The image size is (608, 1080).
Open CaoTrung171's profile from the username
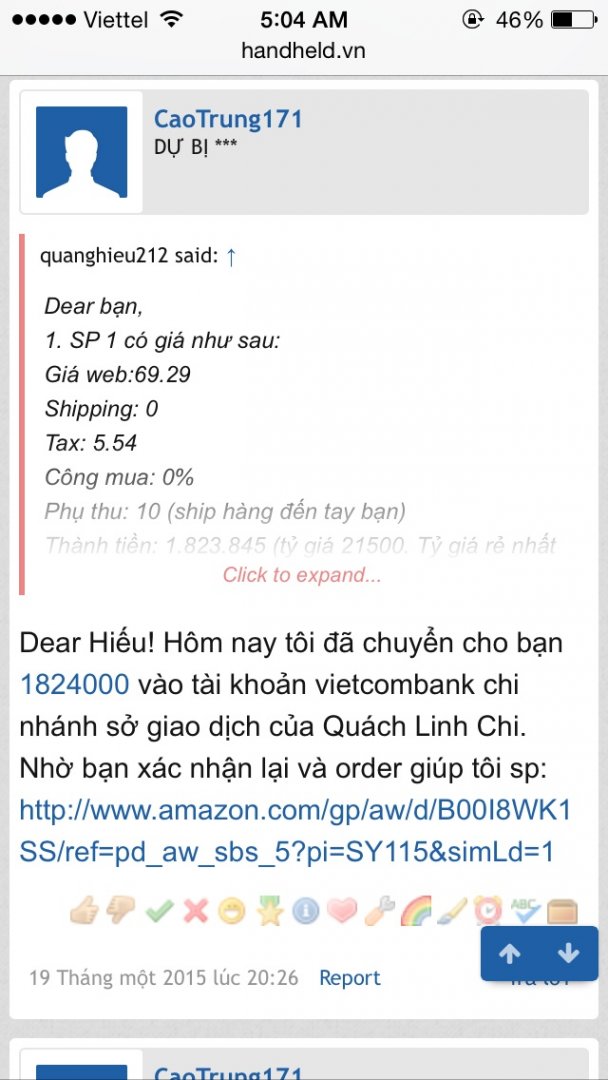pos(228,120)
